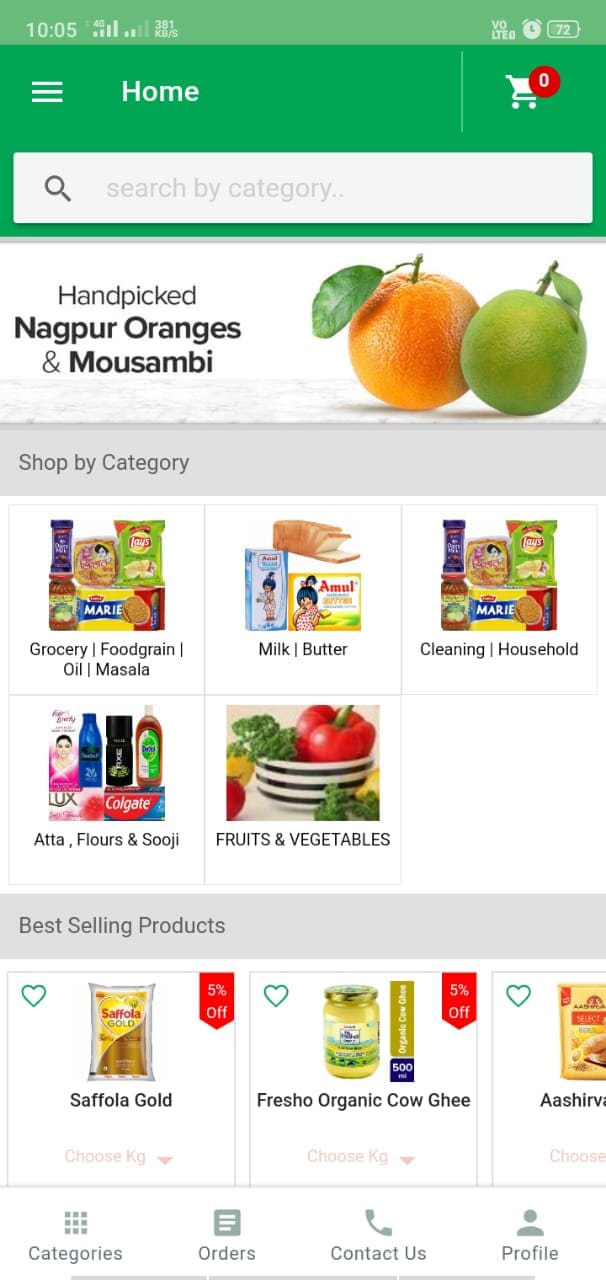Open Grocery | Foodgrain | Oil | Masala category
Viewport: 606px width, 1280px height.
106,599
